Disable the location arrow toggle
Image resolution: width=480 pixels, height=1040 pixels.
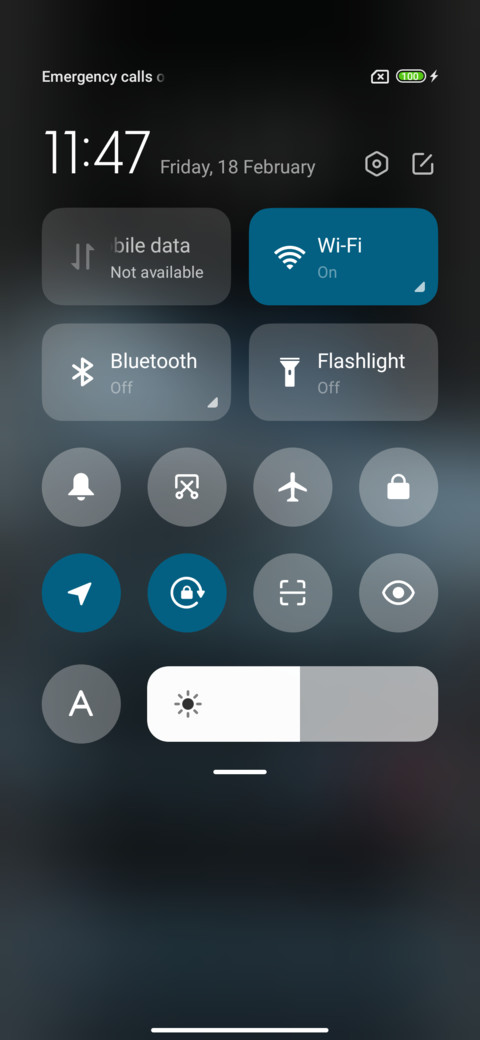pos(82,593)
